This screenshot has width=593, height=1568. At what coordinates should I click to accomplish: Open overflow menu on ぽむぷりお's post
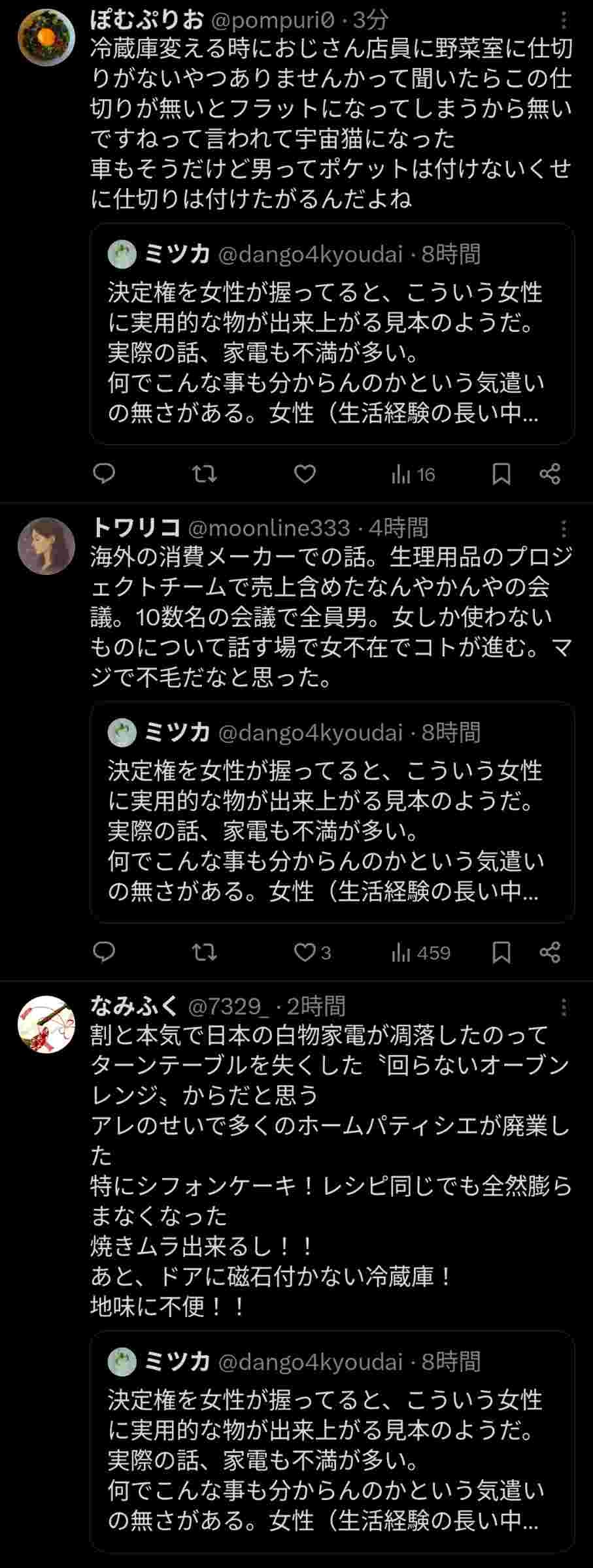tap(564, 22)
